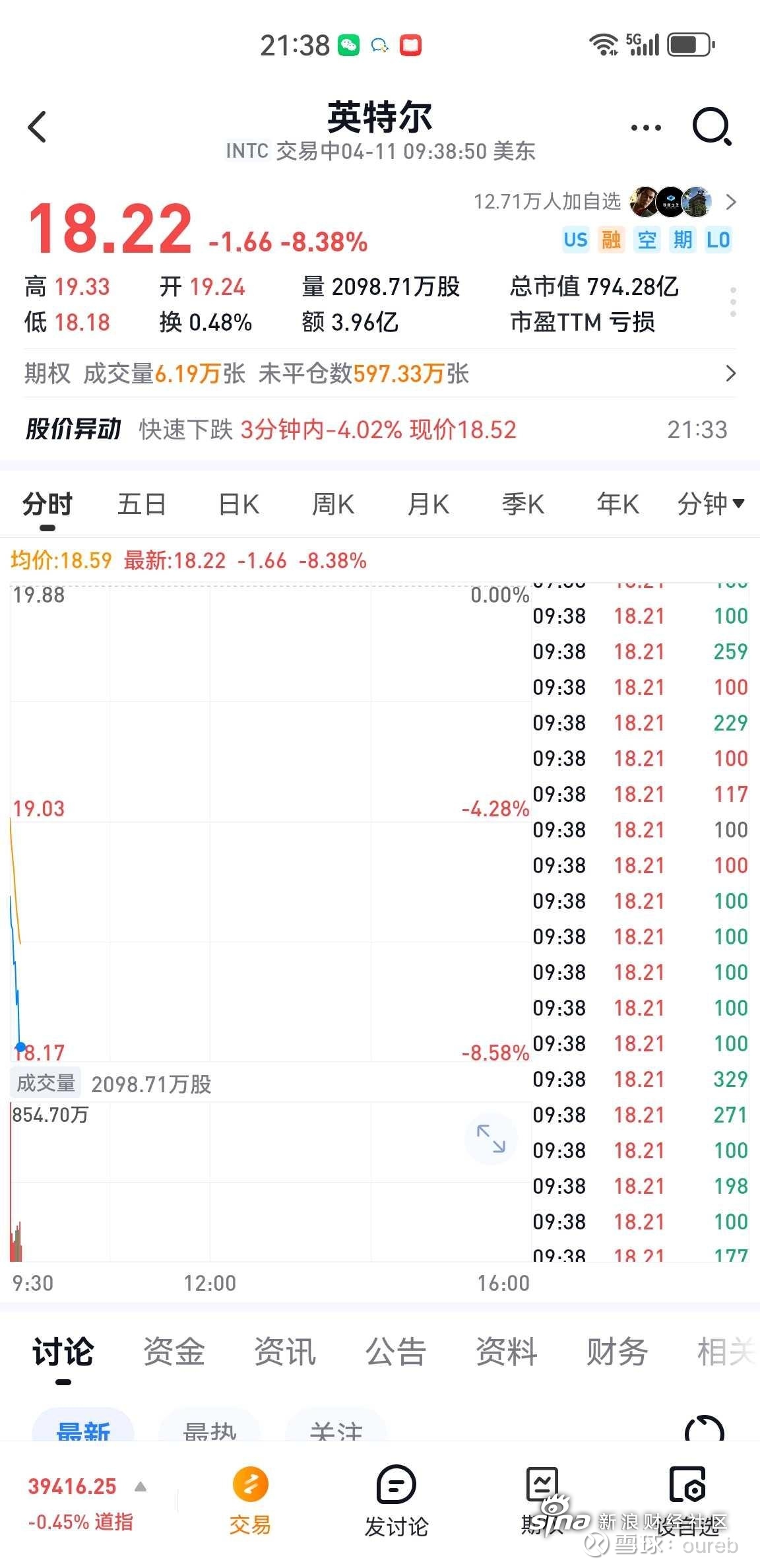Image resolution: width=760 pixels, height=1568 pixels.
Task: Switch to the 月K chart tab
Action: pyautogui.click(x=428, y=504)
